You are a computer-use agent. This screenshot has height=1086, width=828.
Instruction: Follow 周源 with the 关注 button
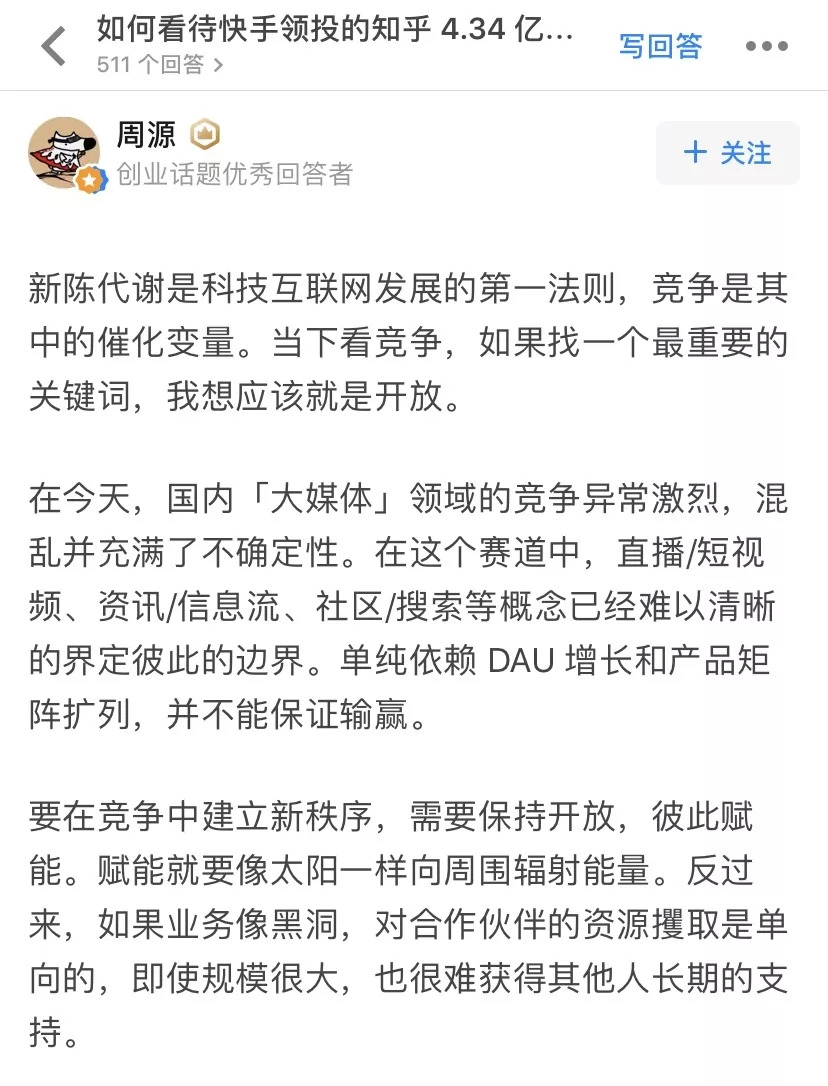(727, 153)
